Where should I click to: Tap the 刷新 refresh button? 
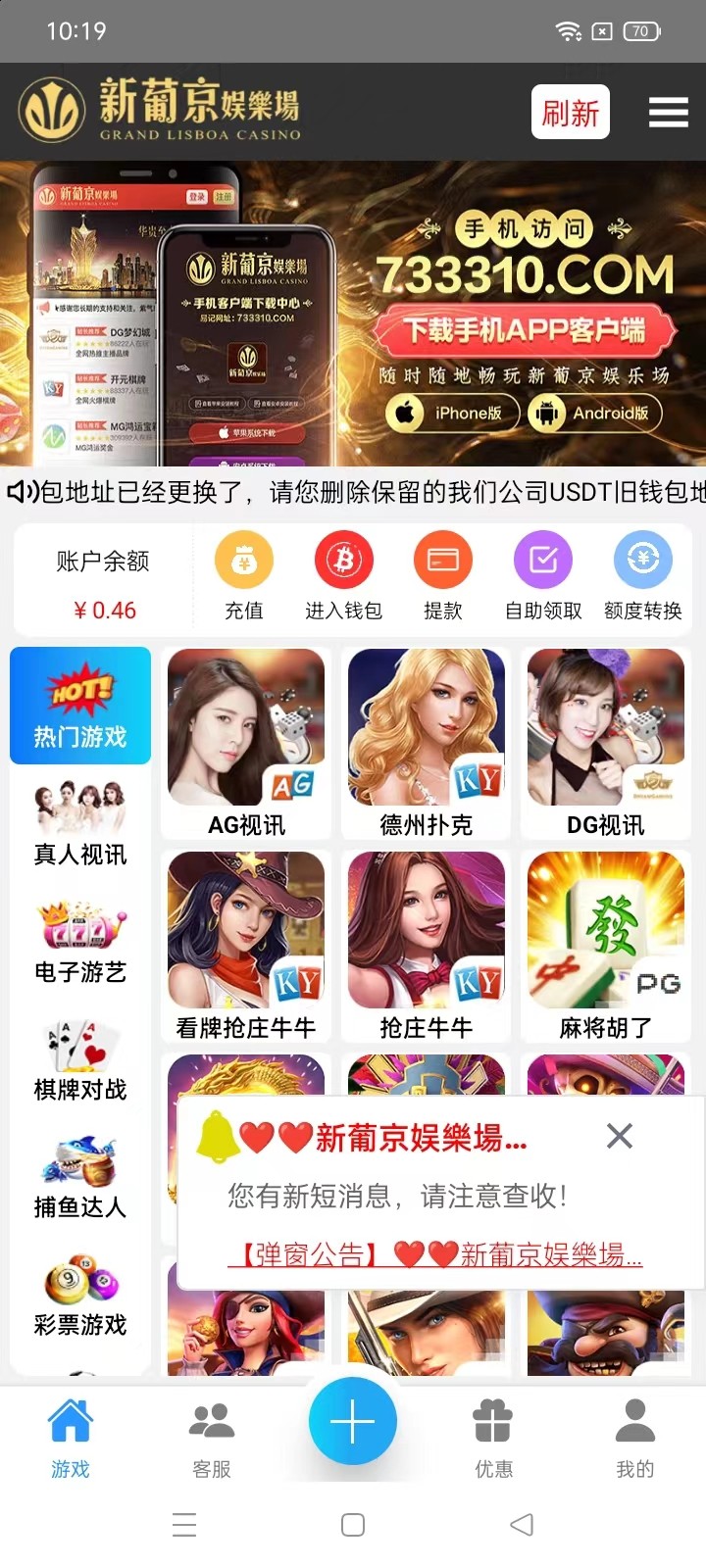click(x=570, y=113)
